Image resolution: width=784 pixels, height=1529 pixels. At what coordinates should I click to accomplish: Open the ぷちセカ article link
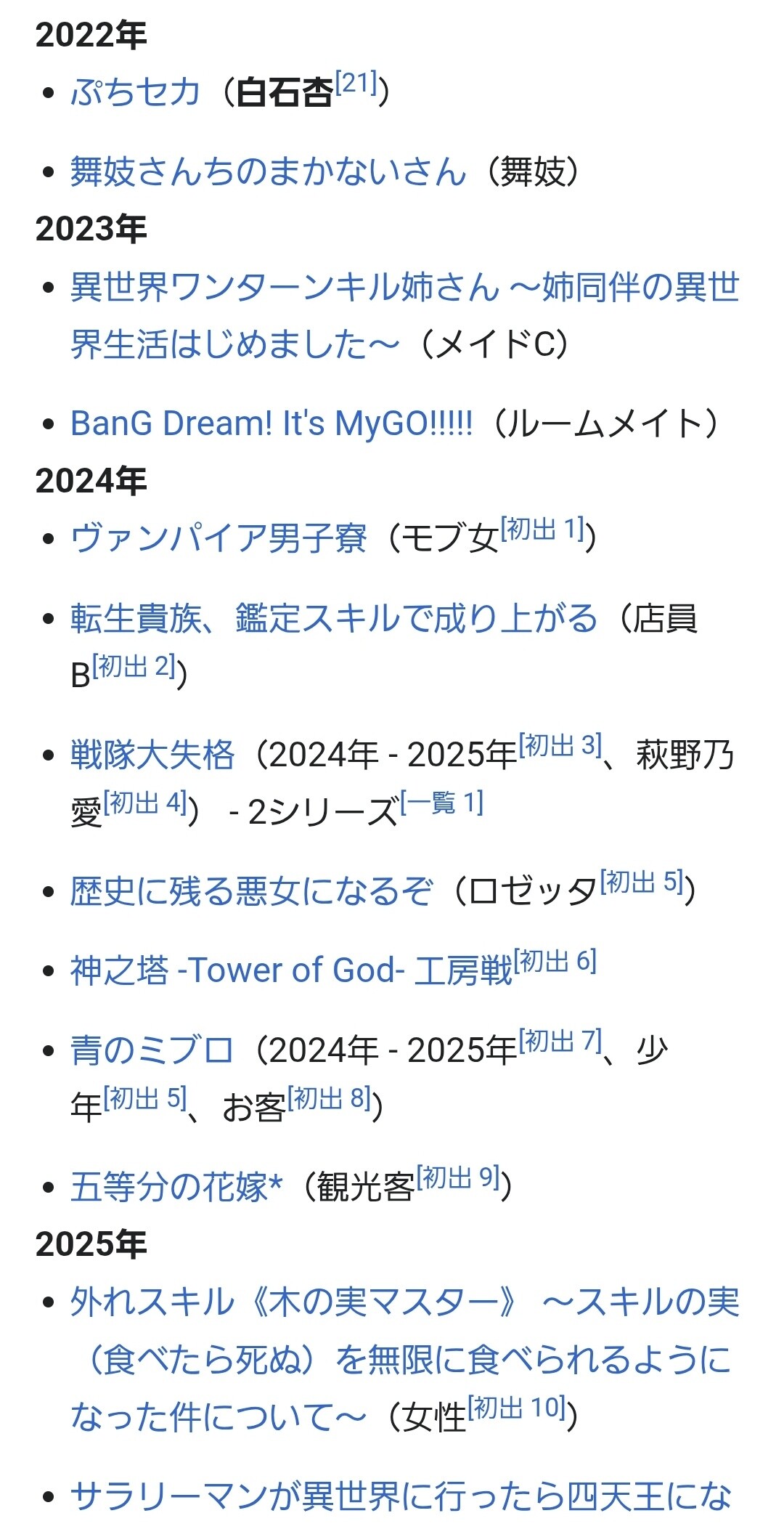coord(135,92)
